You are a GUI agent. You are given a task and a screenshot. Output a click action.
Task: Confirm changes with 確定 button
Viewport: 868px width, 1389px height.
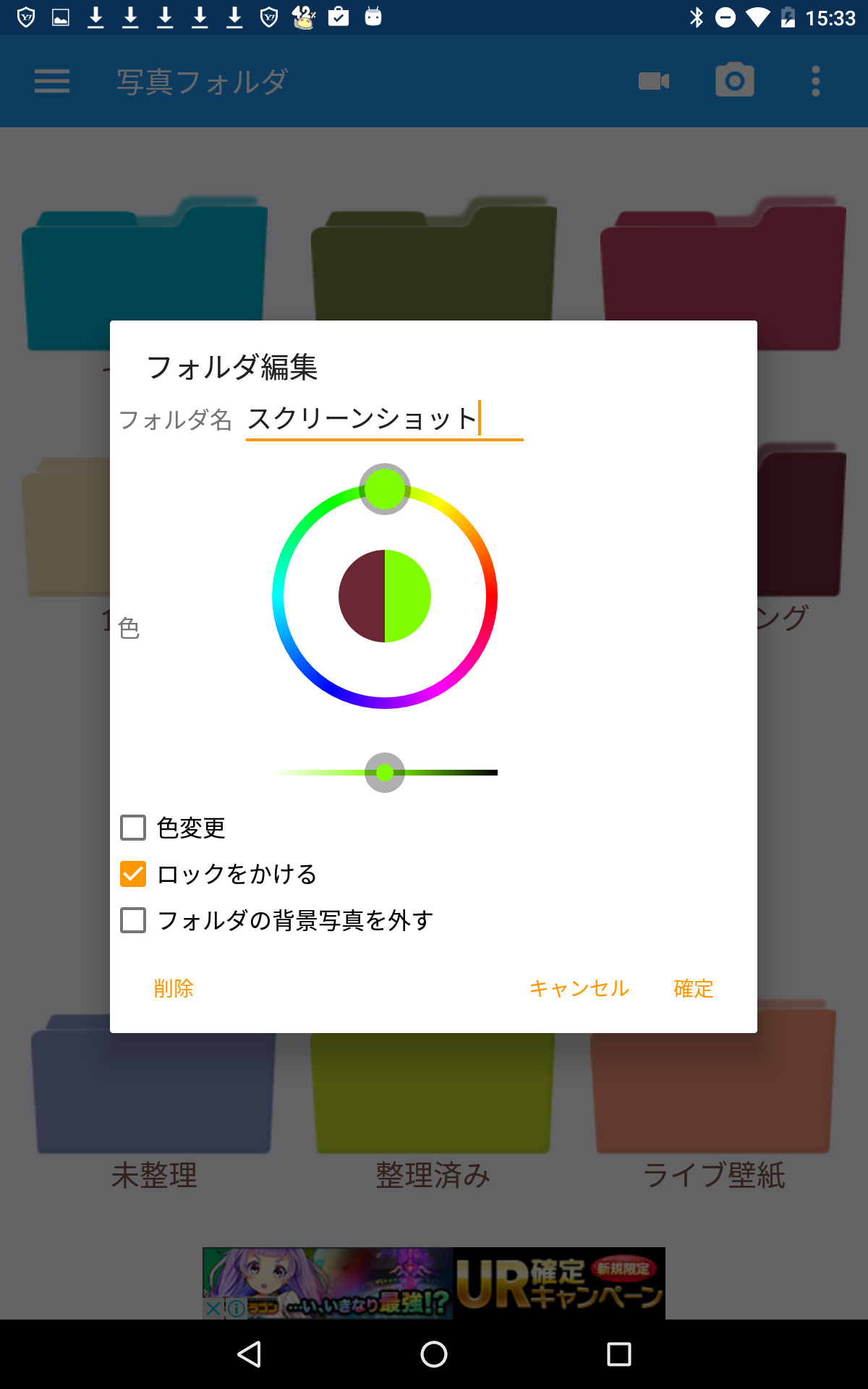pyautogui.click(x=693, y=988)
